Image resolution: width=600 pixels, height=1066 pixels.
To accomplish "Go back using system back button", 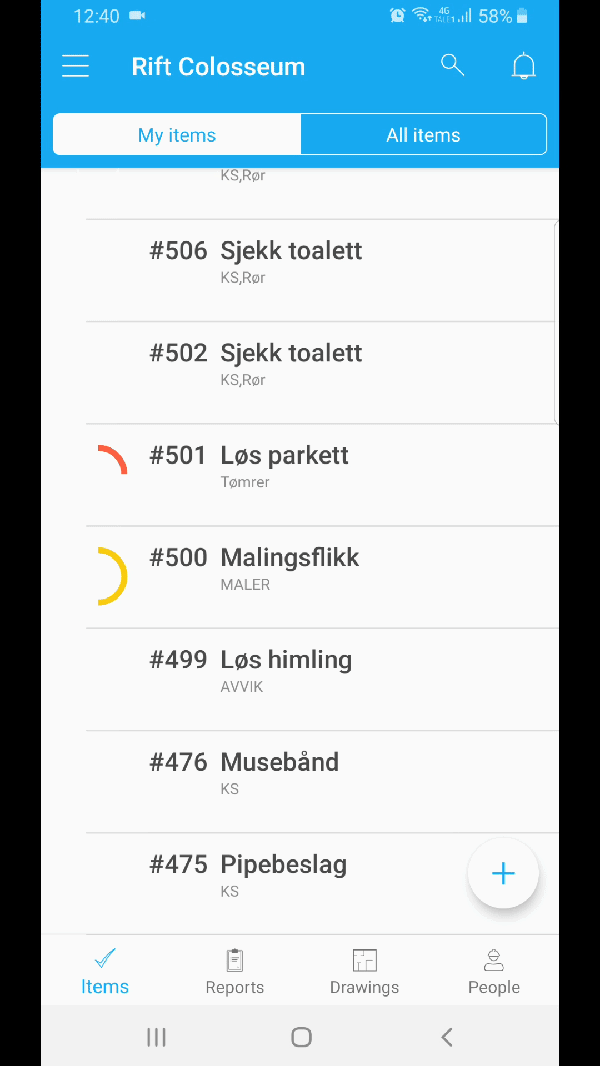I will point(447,1037).
